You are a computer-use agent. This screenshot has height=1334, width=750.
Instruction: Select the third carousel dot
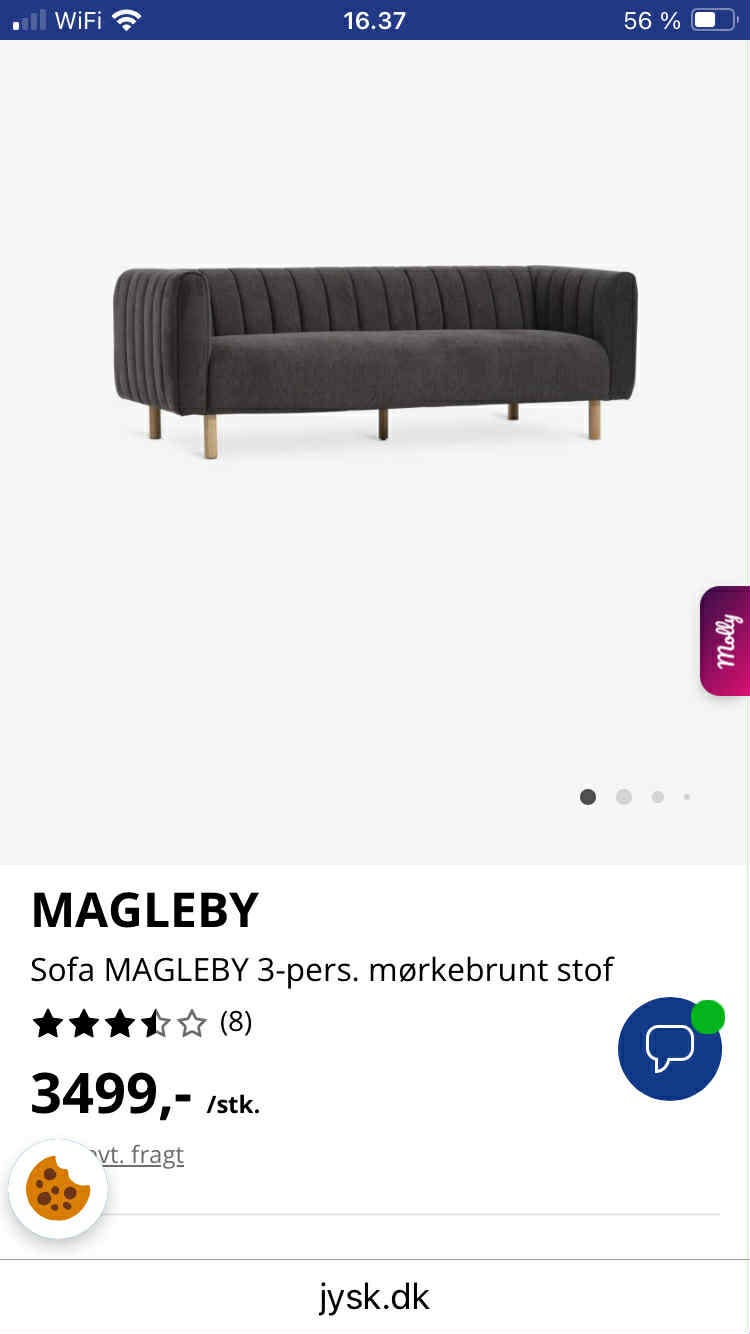658,797
